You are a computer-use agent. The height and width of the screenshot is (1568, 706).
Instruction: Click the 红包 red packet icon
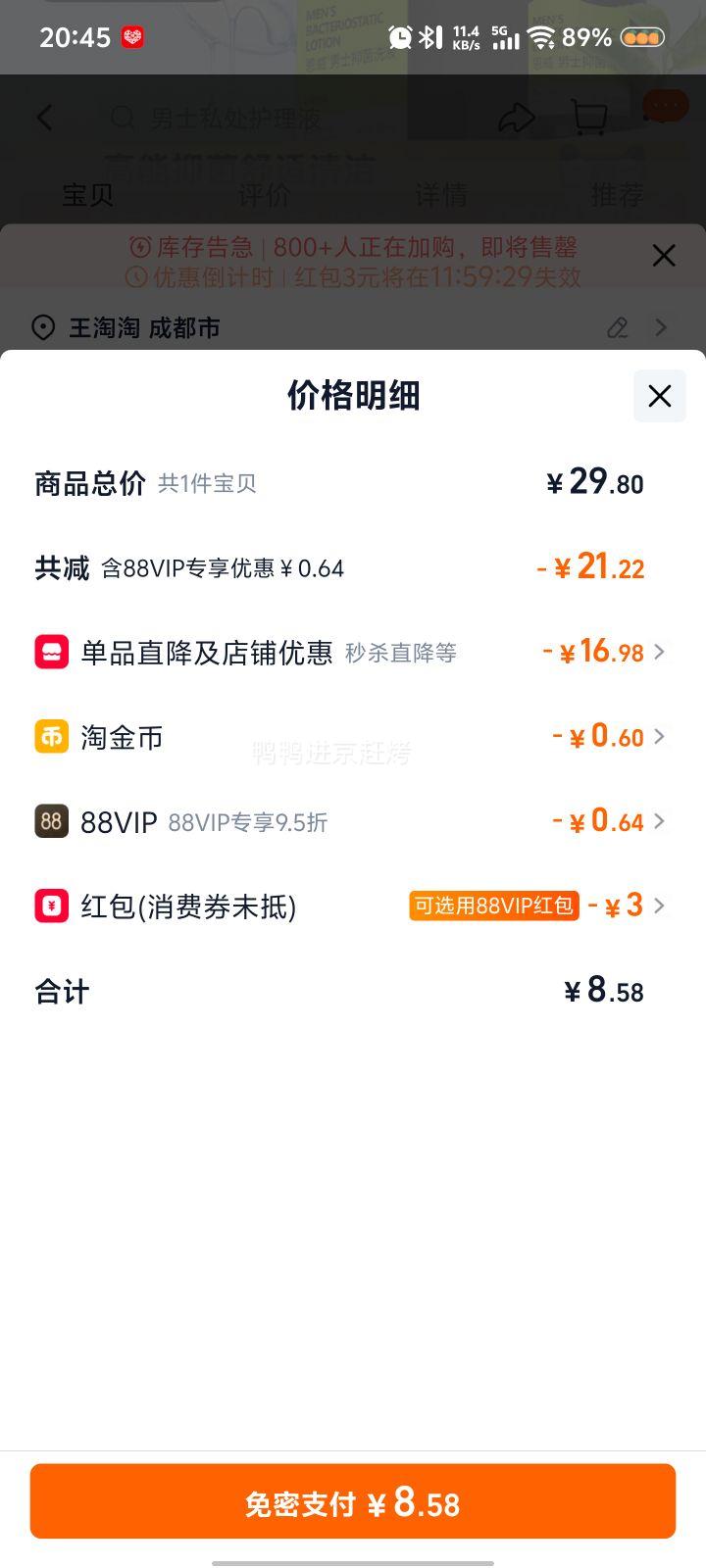coord(52,906)
